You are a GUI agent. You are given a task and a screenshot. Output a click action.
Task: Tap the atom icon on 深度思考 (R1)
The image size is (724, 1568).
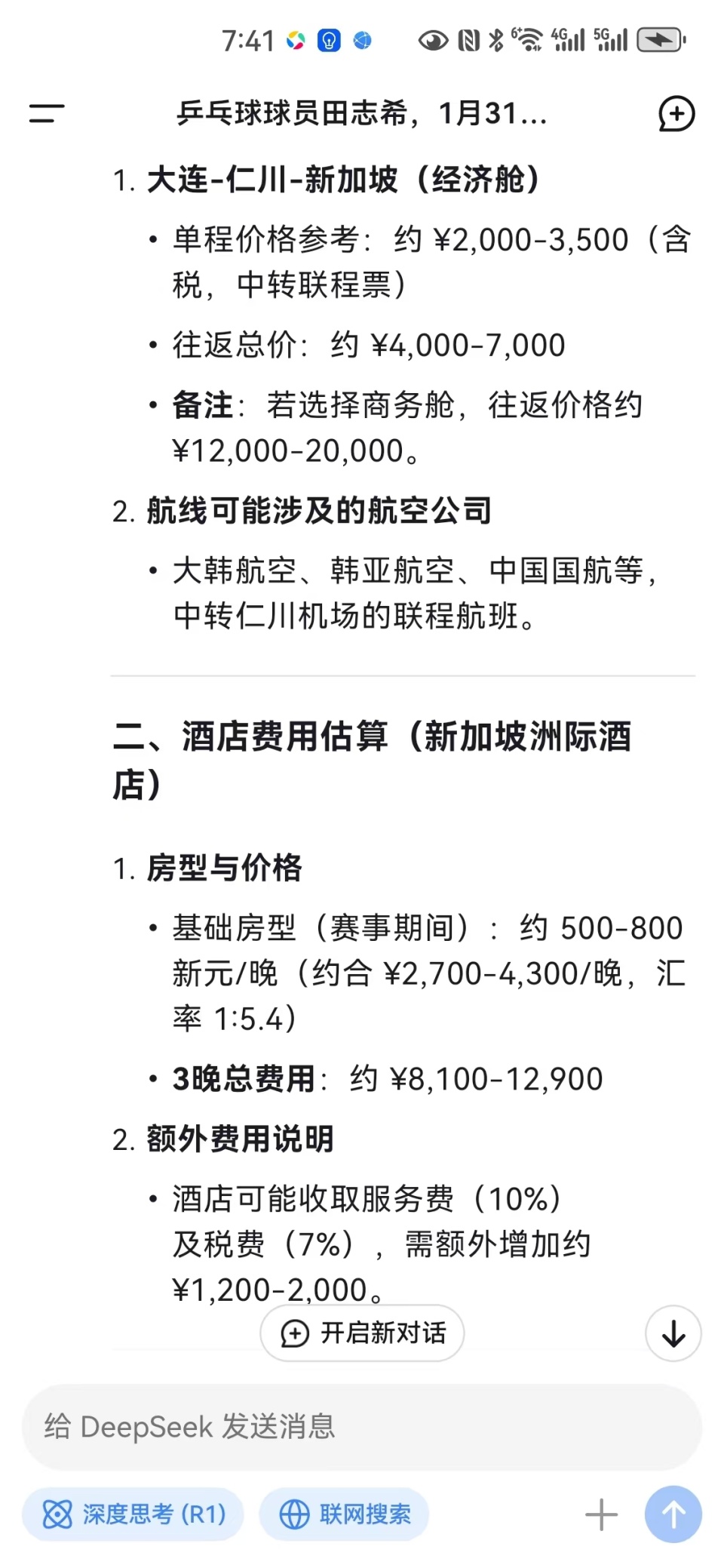point(57,1514)
